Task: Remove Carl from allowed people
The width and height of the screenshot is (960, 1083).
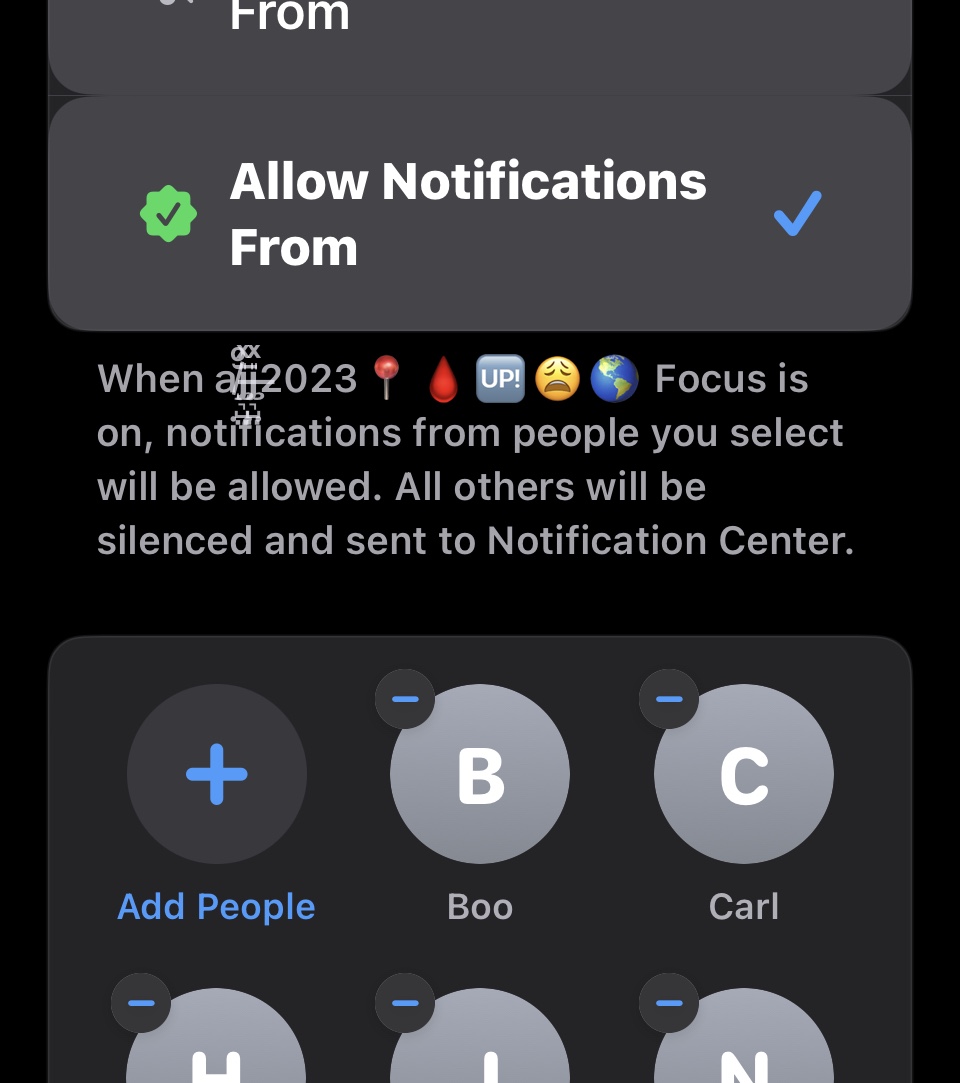Action: click(669, 699)
